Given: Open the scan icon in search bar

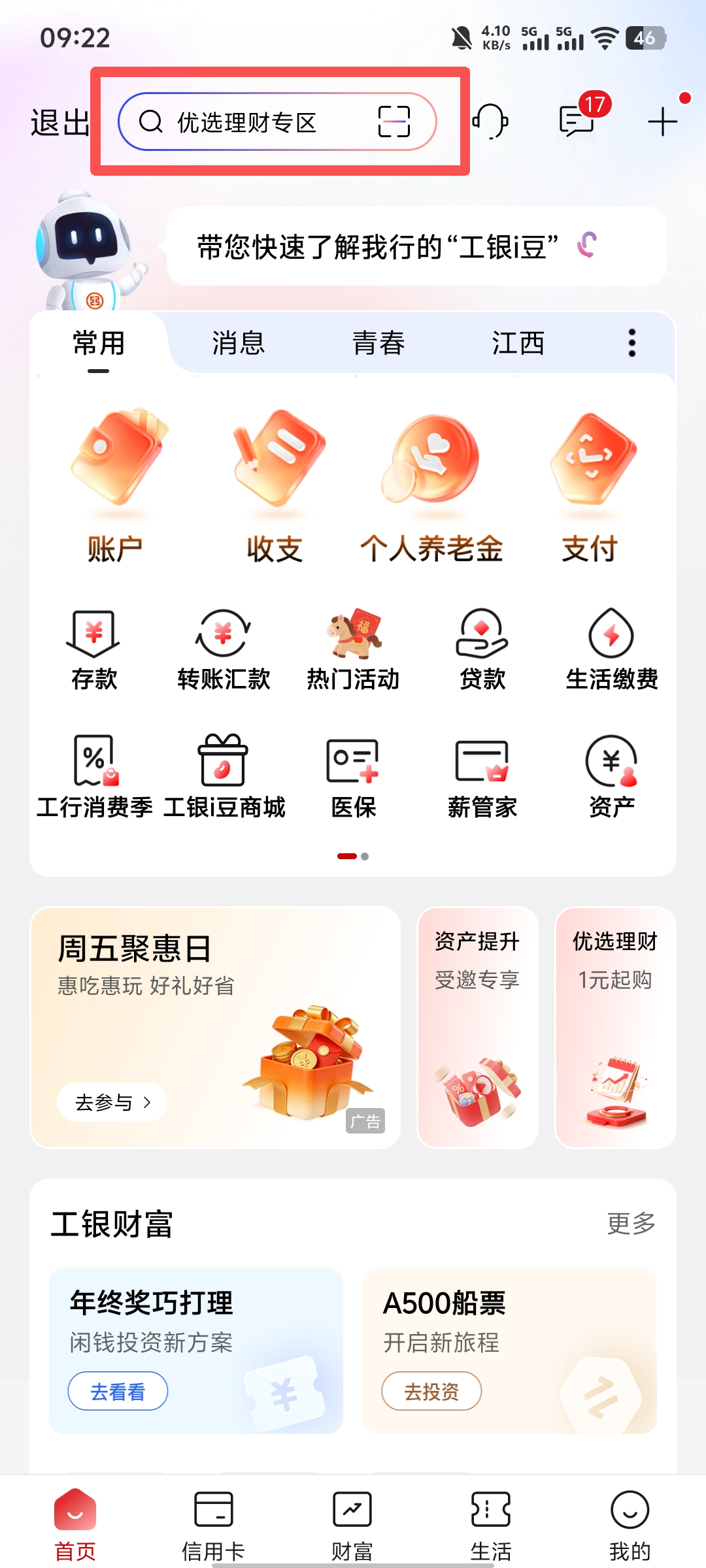Looking at the screenshot, I should pyautogui.click(x=394, y=122).
